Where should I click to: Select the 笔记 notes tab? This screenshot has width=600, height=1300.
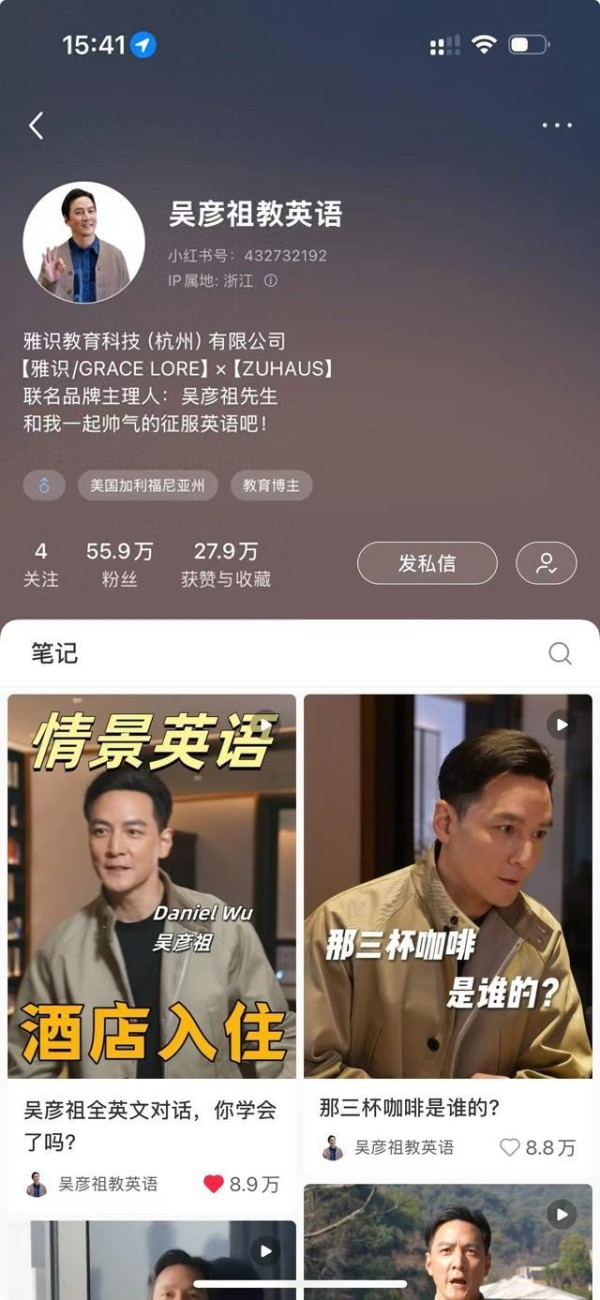pos(54,654)
